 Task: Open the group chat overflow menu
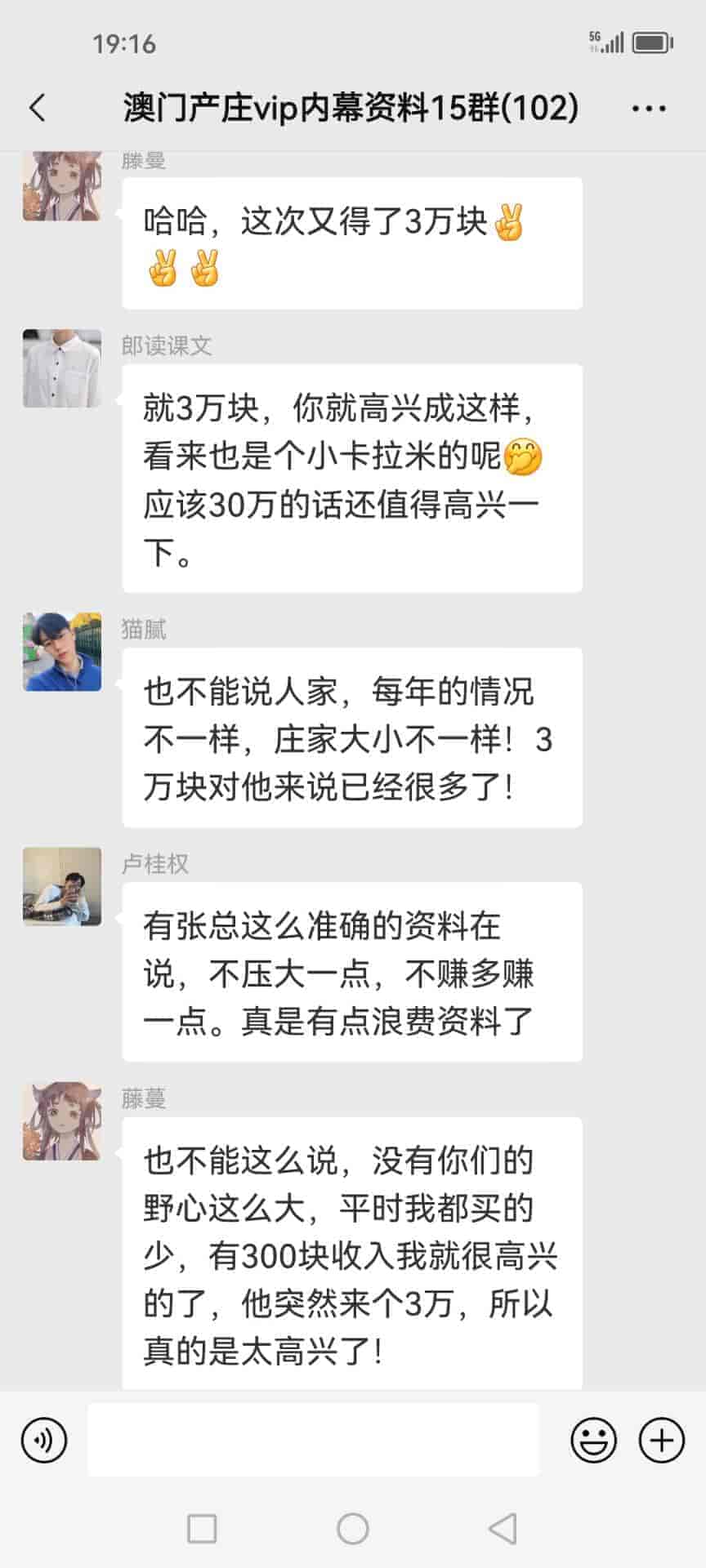pos(649,108)
